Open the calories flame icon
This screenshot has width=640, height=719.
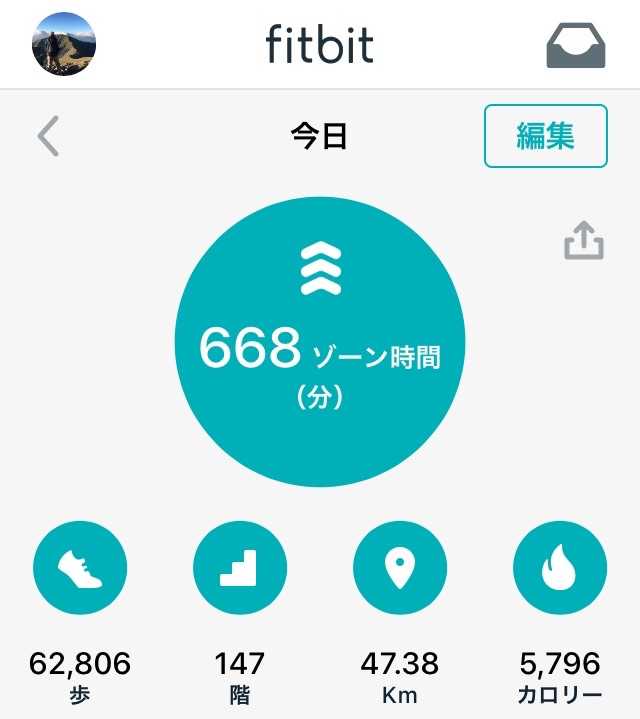click(560, 568)
